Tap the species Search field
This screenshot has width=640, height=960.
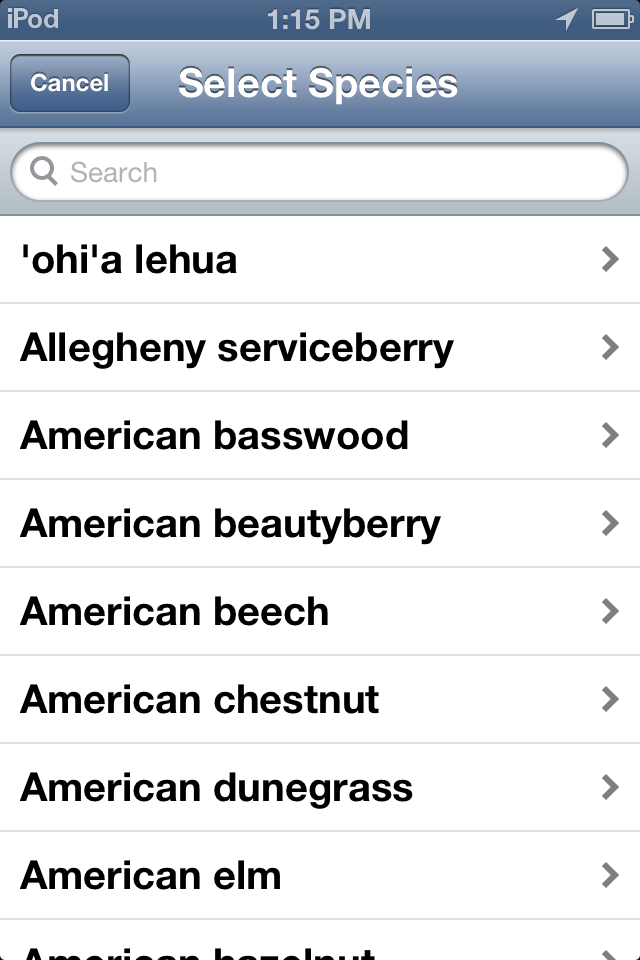pyautogui.click(x=320, y=173)
